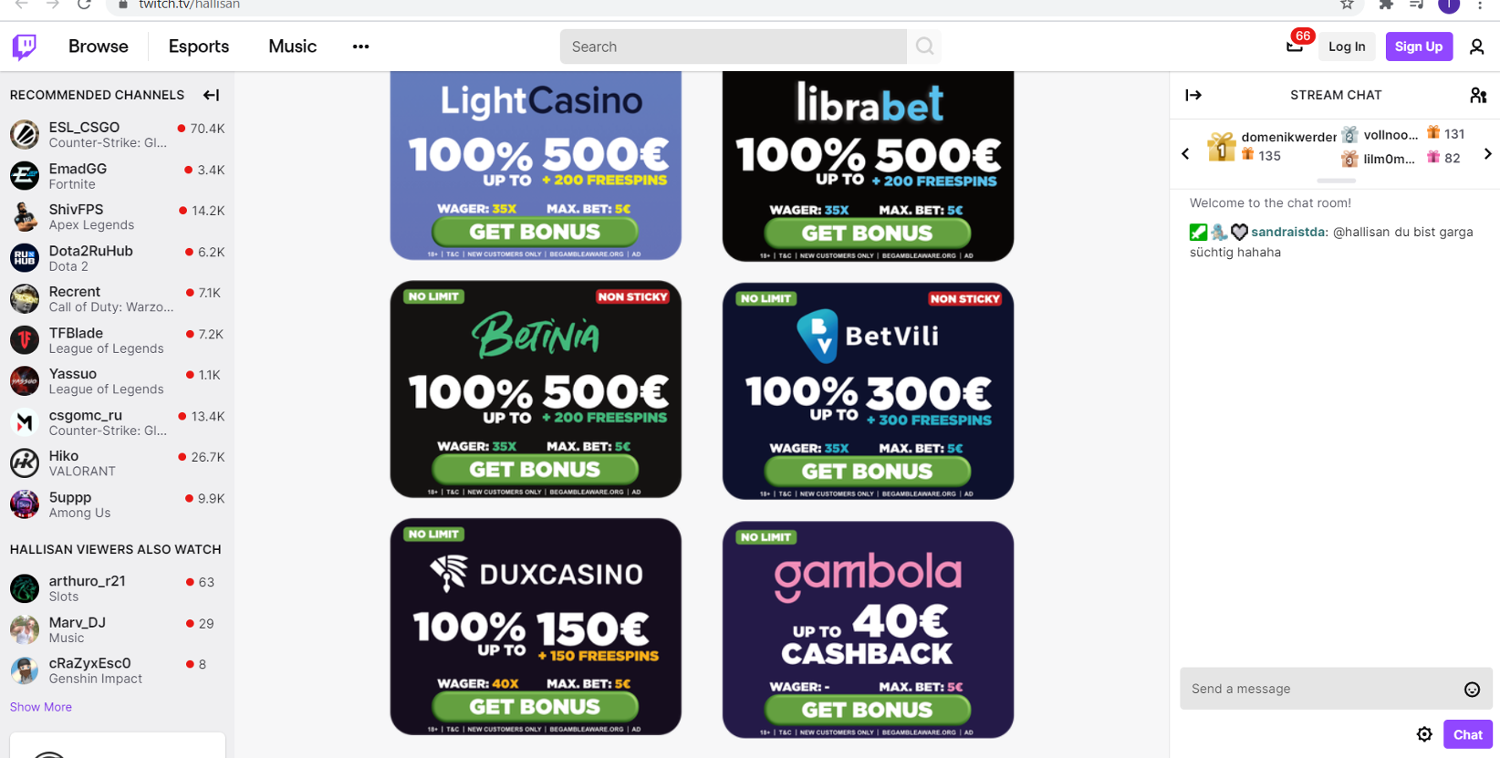Image resolution: width=1500 pixels, height=758 pixels.
Task: Open the Betinia bonus panel
Action: tap(536, 389)
